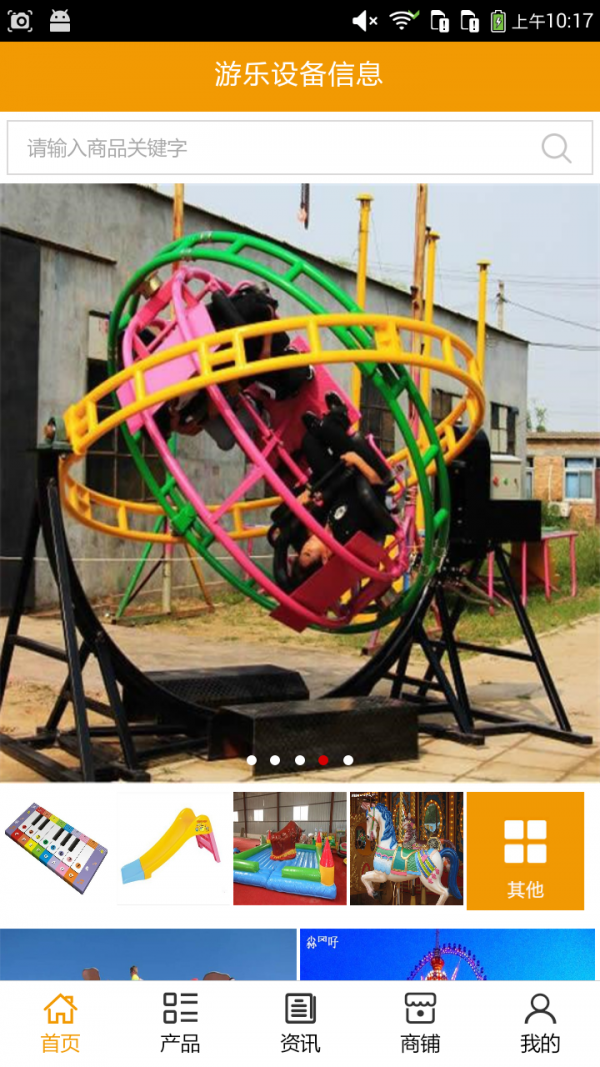
Task: Open the carousel horse category
Action: point(406,848)
